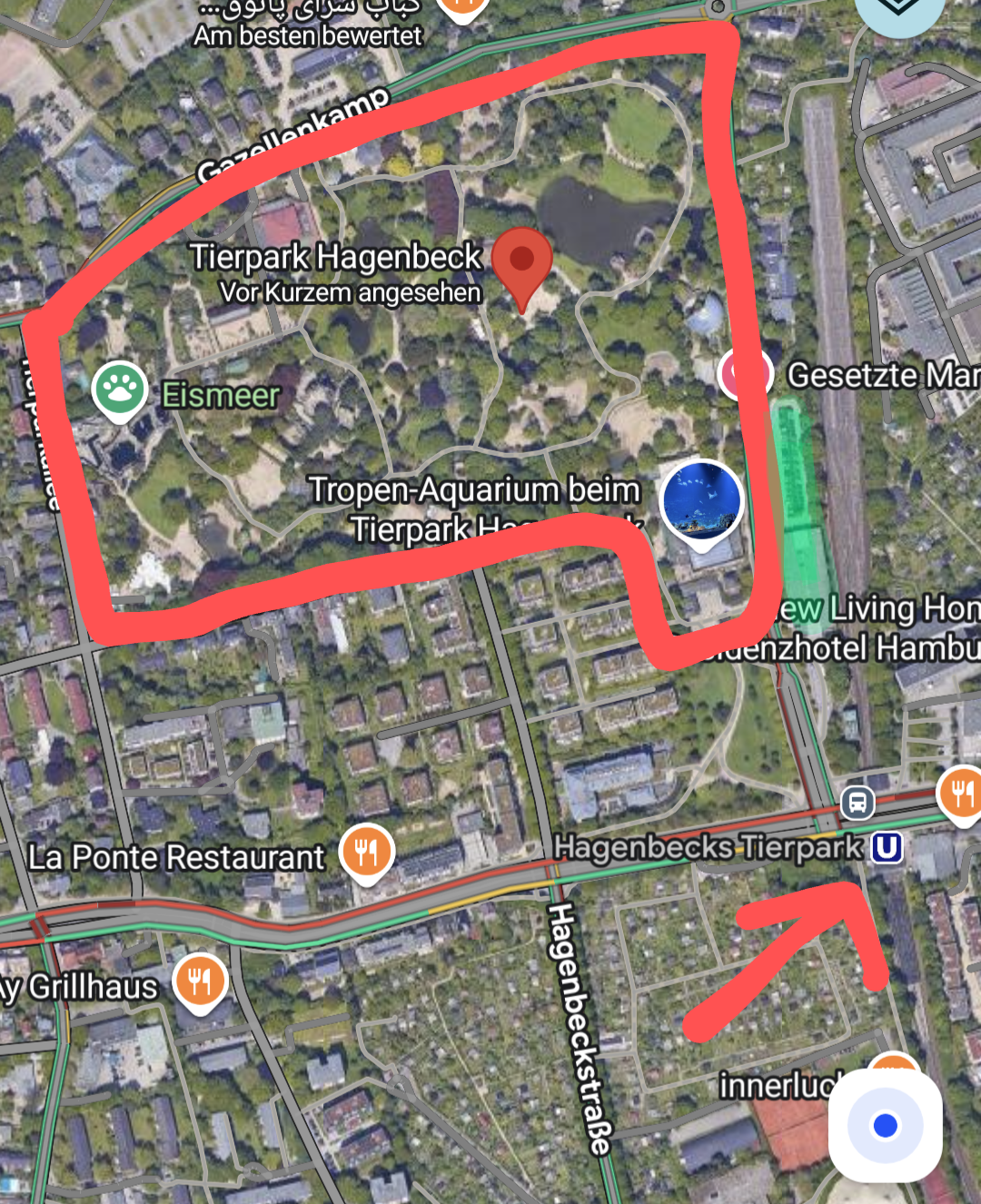Select Hagenbecks Tierpark U-Bahn station icon
This screenshot has height=1204, width=981.
point(887,848)
